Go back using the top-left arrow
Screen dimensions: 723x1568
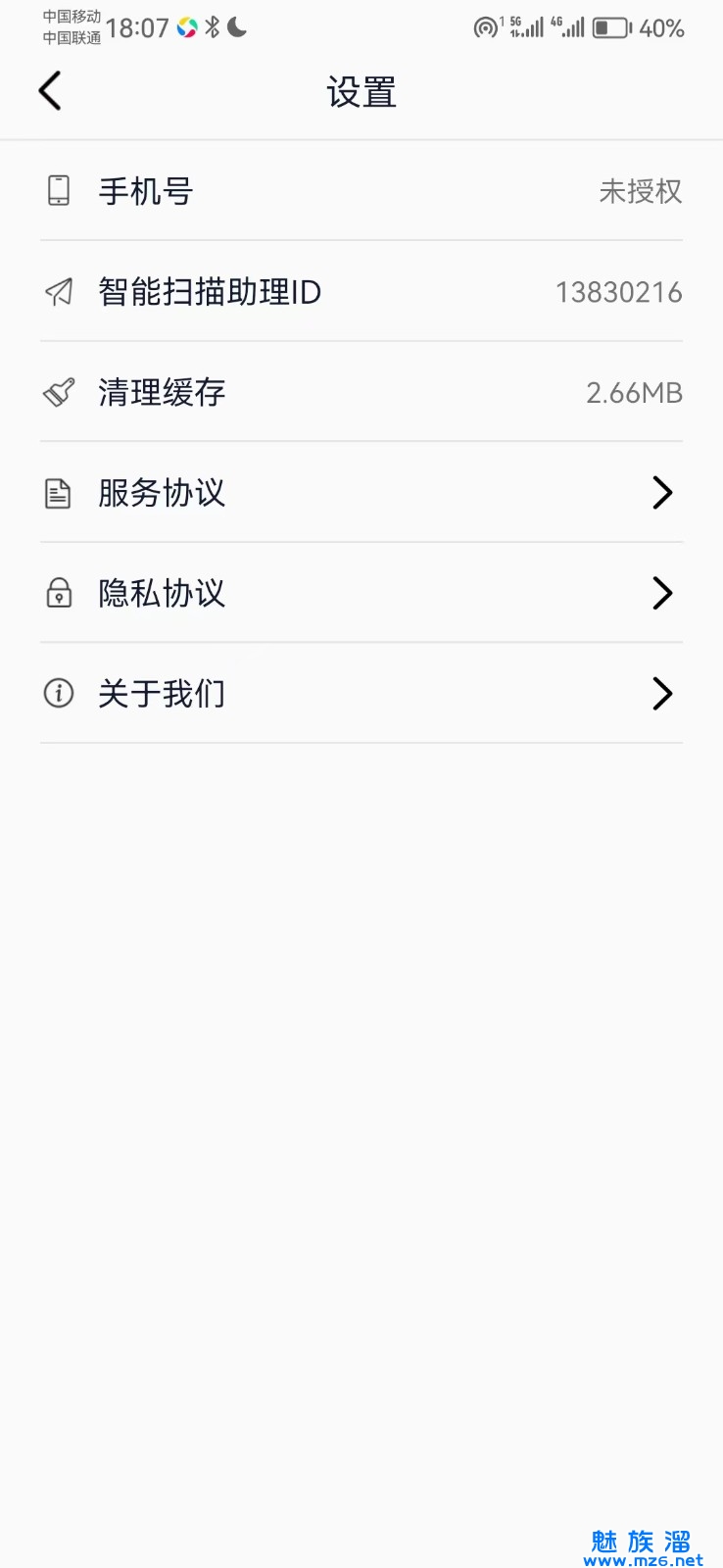pyautogui.click(x=50, y=91)
